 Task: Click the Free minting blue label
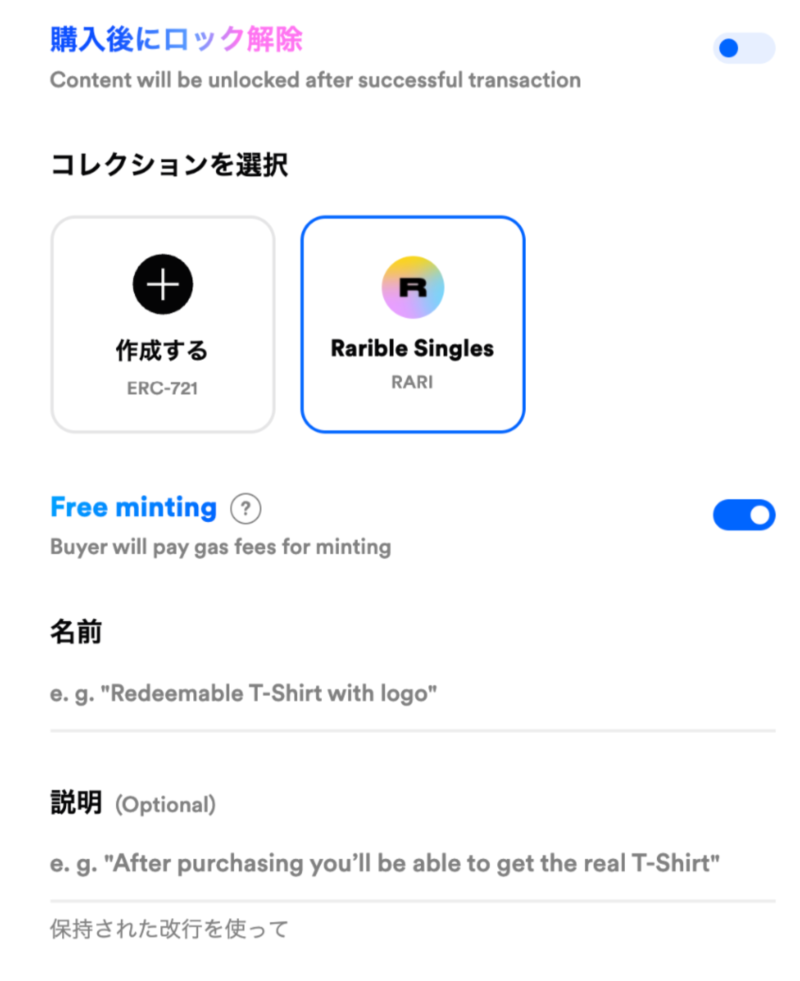click(x=133, y=508)
